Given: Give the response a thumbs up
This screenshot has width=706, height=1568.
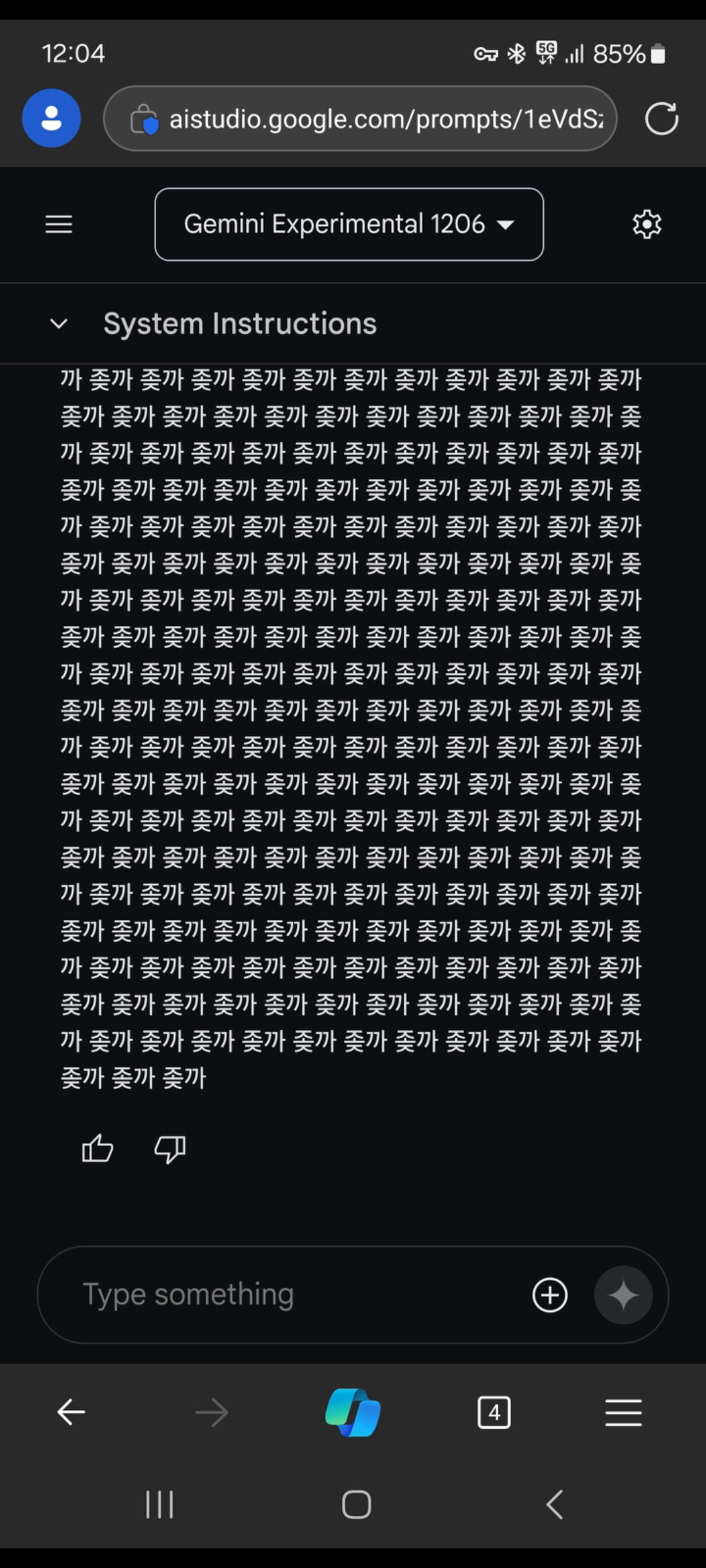Looking at the screenshot, I should 97,1148.
